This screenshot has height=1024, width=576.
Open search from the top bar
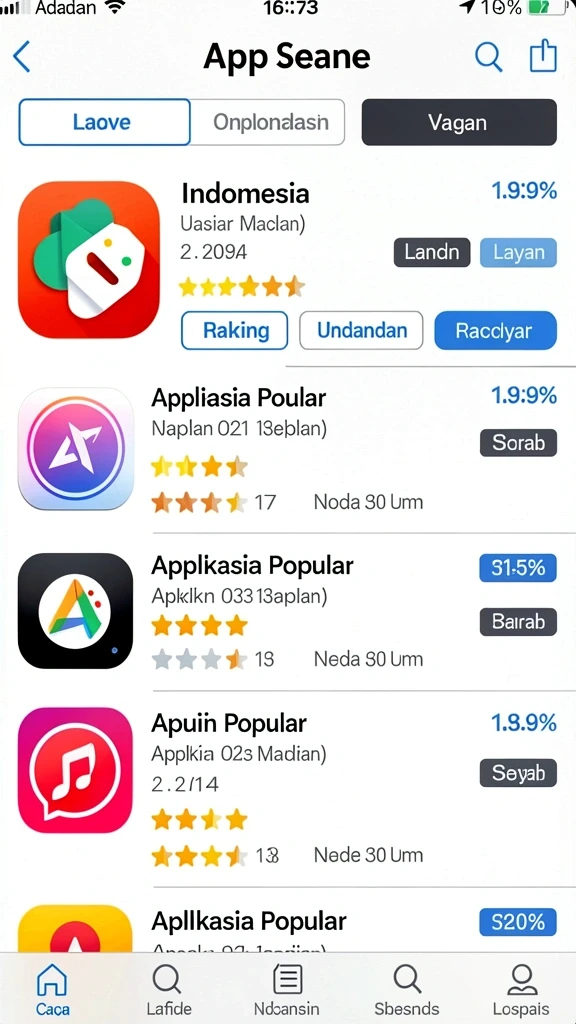(488, 57)
